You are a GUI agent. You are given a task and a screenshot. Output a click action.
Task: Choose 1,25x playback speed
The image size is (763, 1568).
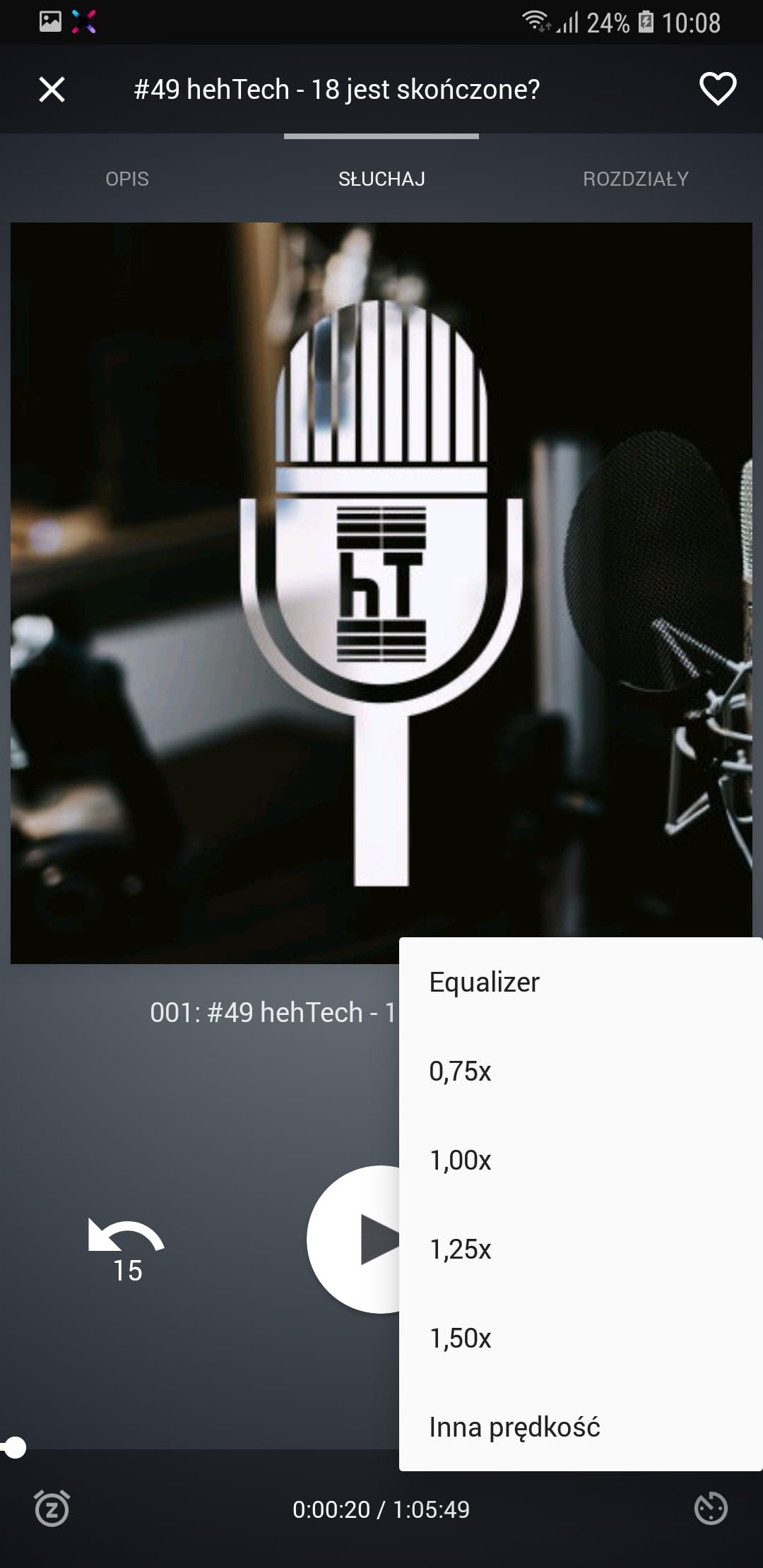coord(581,1249)
